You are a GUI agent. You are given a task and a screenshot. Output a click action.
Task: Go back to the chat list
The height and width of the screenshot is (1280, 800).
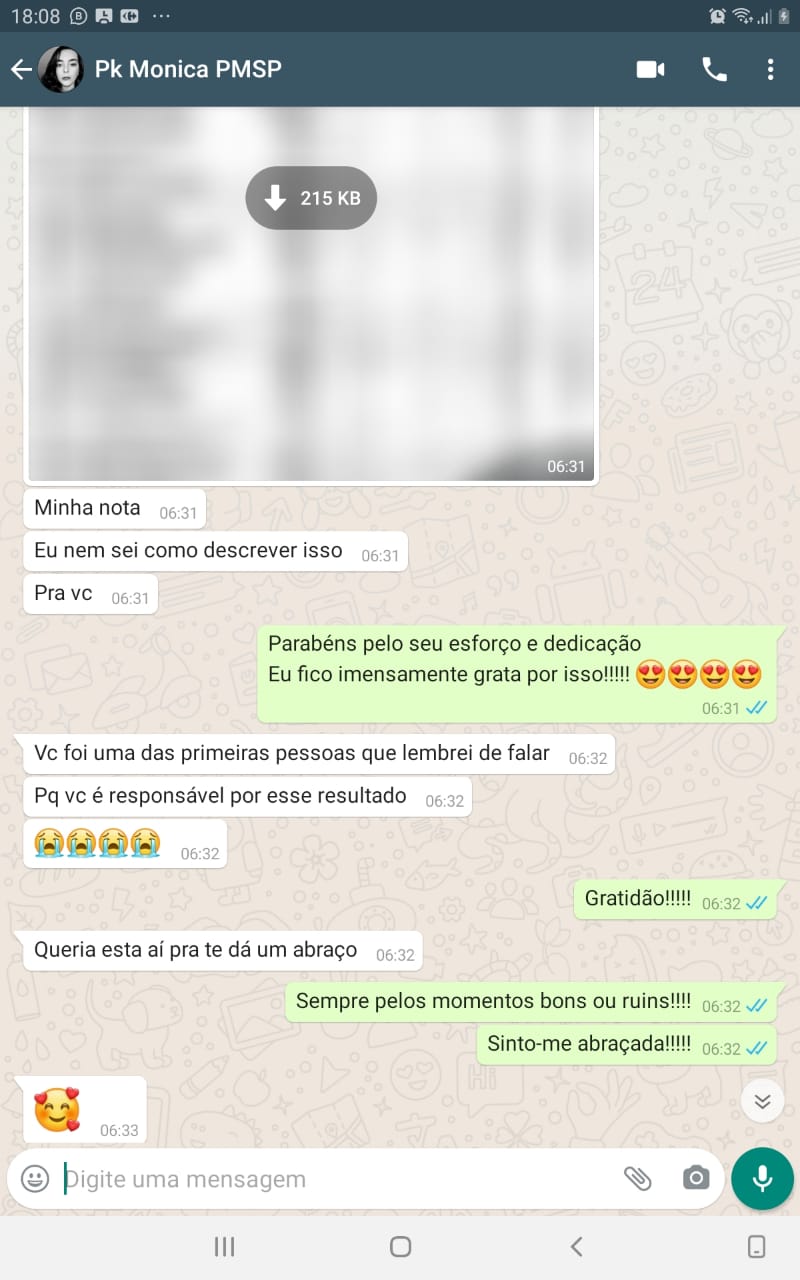pyautogui.click(x=21, y=69)
